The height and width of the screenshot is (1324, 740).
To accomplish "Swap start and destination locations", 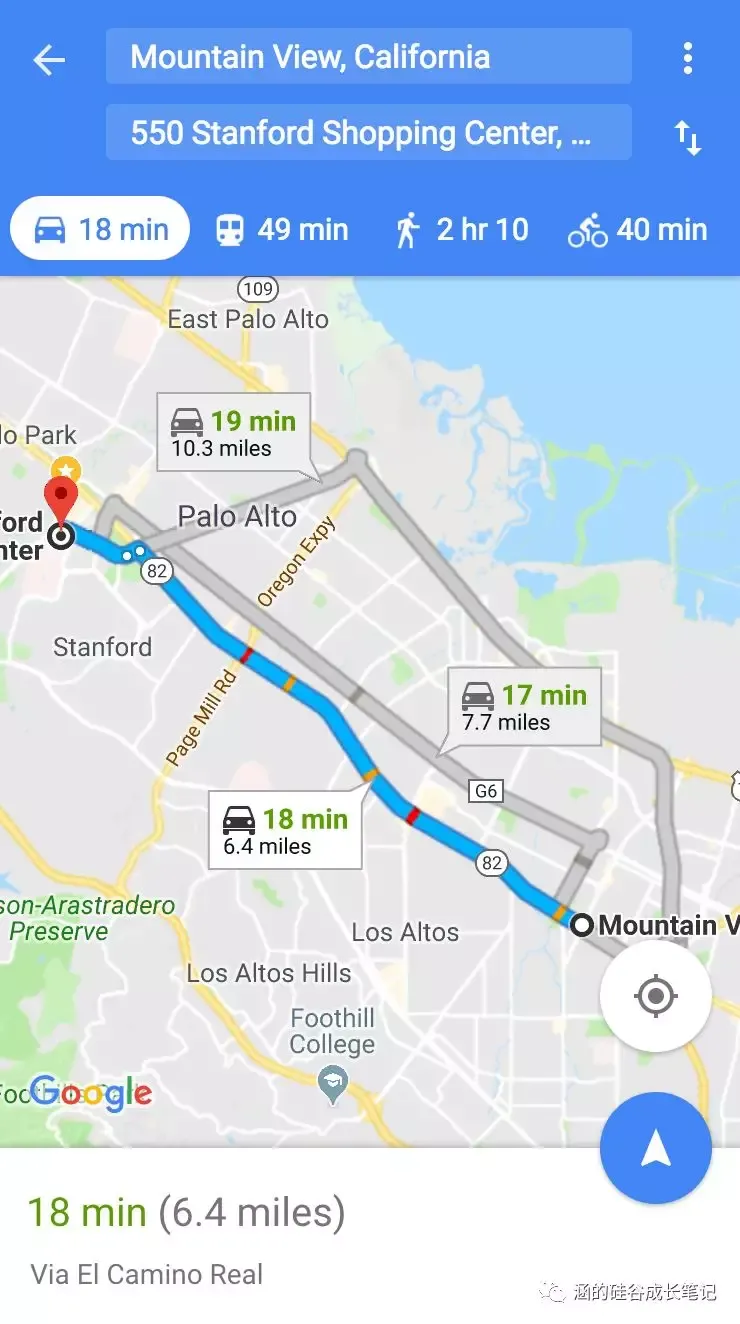I will pyautogui.click(x=687, y=137).
